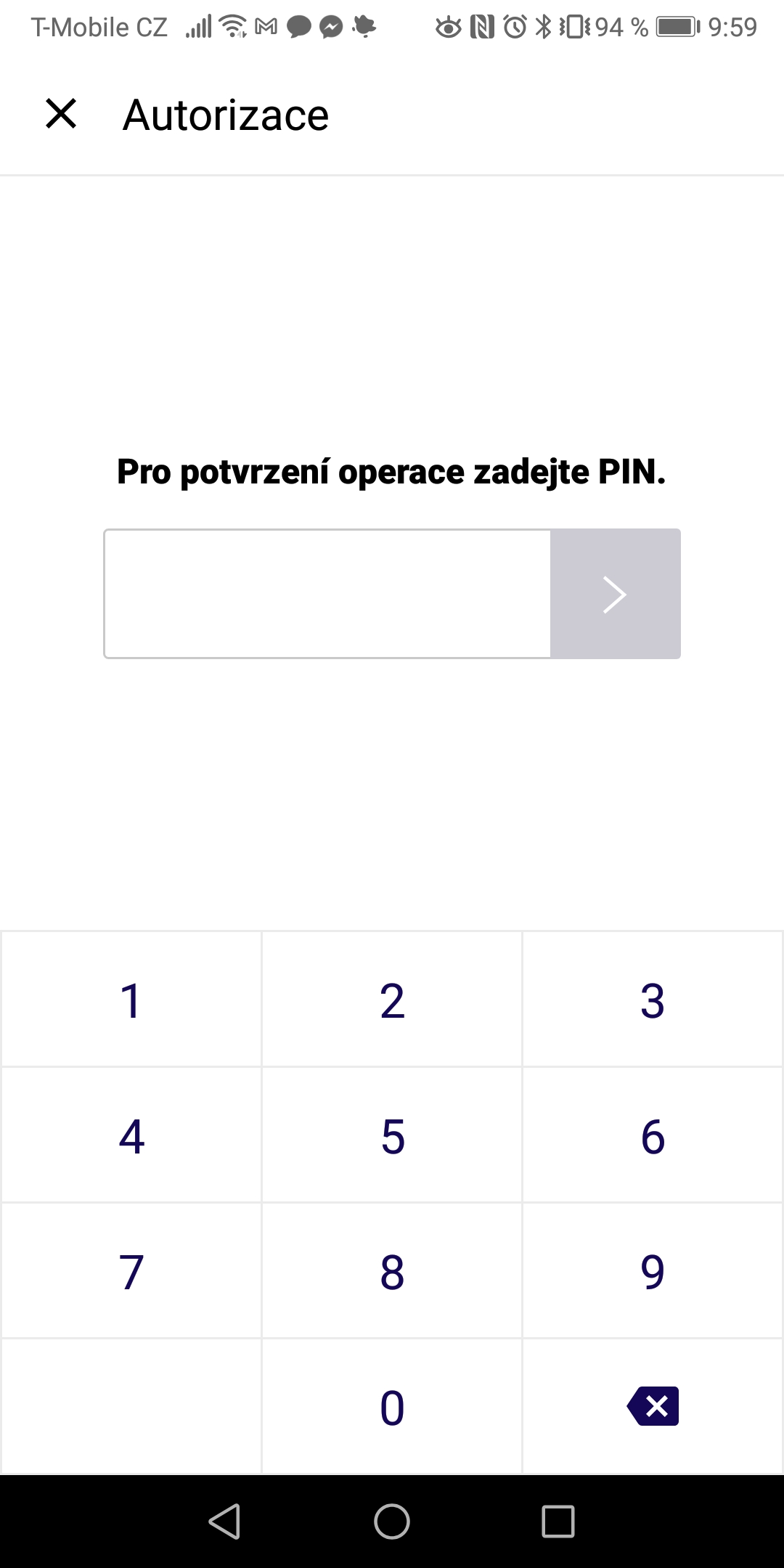This screenshot has width=784, height=1568.
Task: Enter digit 7 on the keypad
Action: [x=131, y=1271]
